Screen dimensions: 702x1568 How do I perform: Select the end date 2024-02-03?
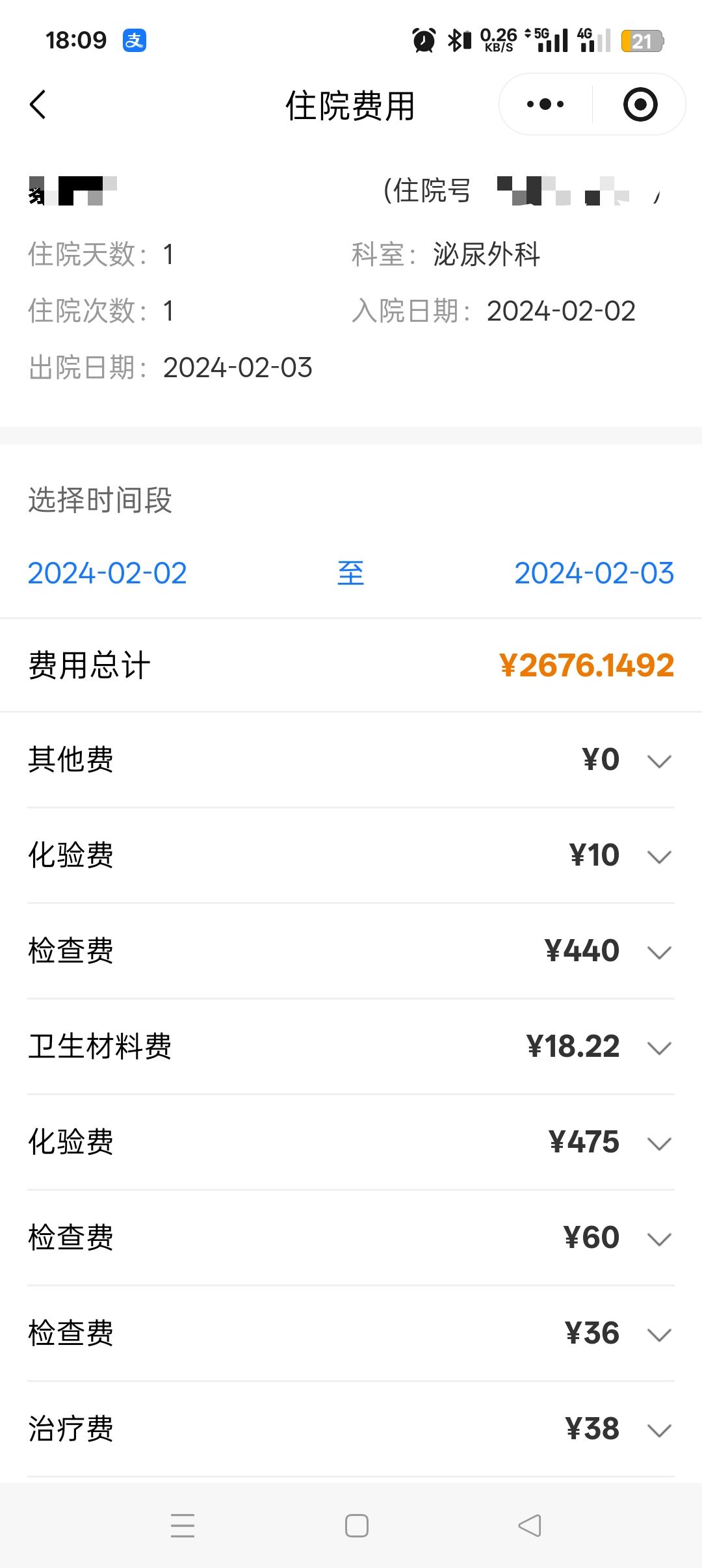click(593, 573)
